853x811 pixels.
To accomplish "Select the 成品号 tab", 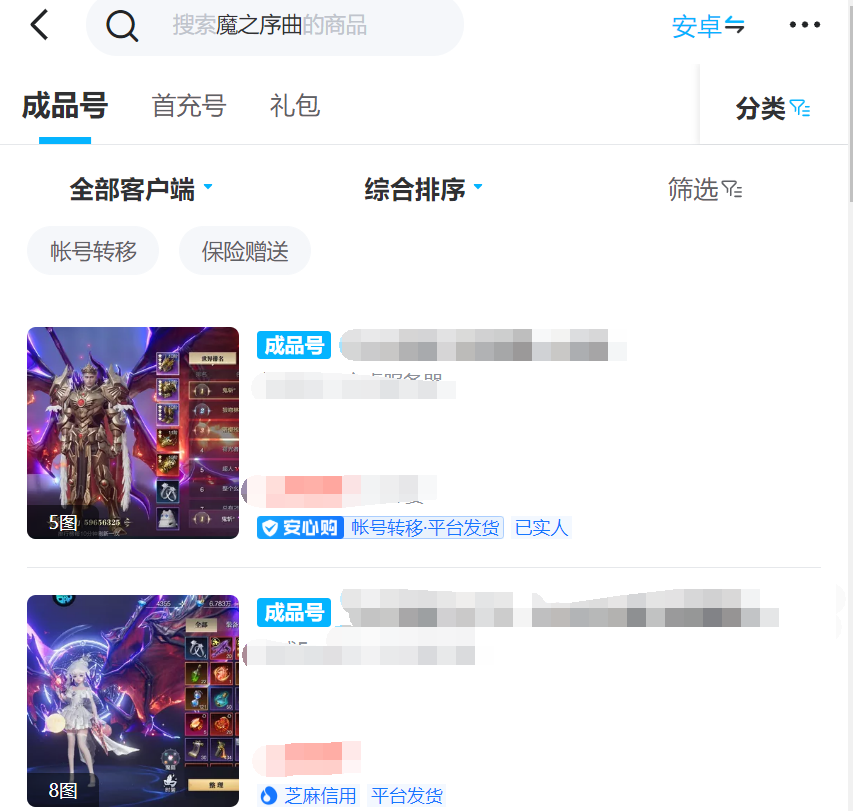I will click(65, 106).
